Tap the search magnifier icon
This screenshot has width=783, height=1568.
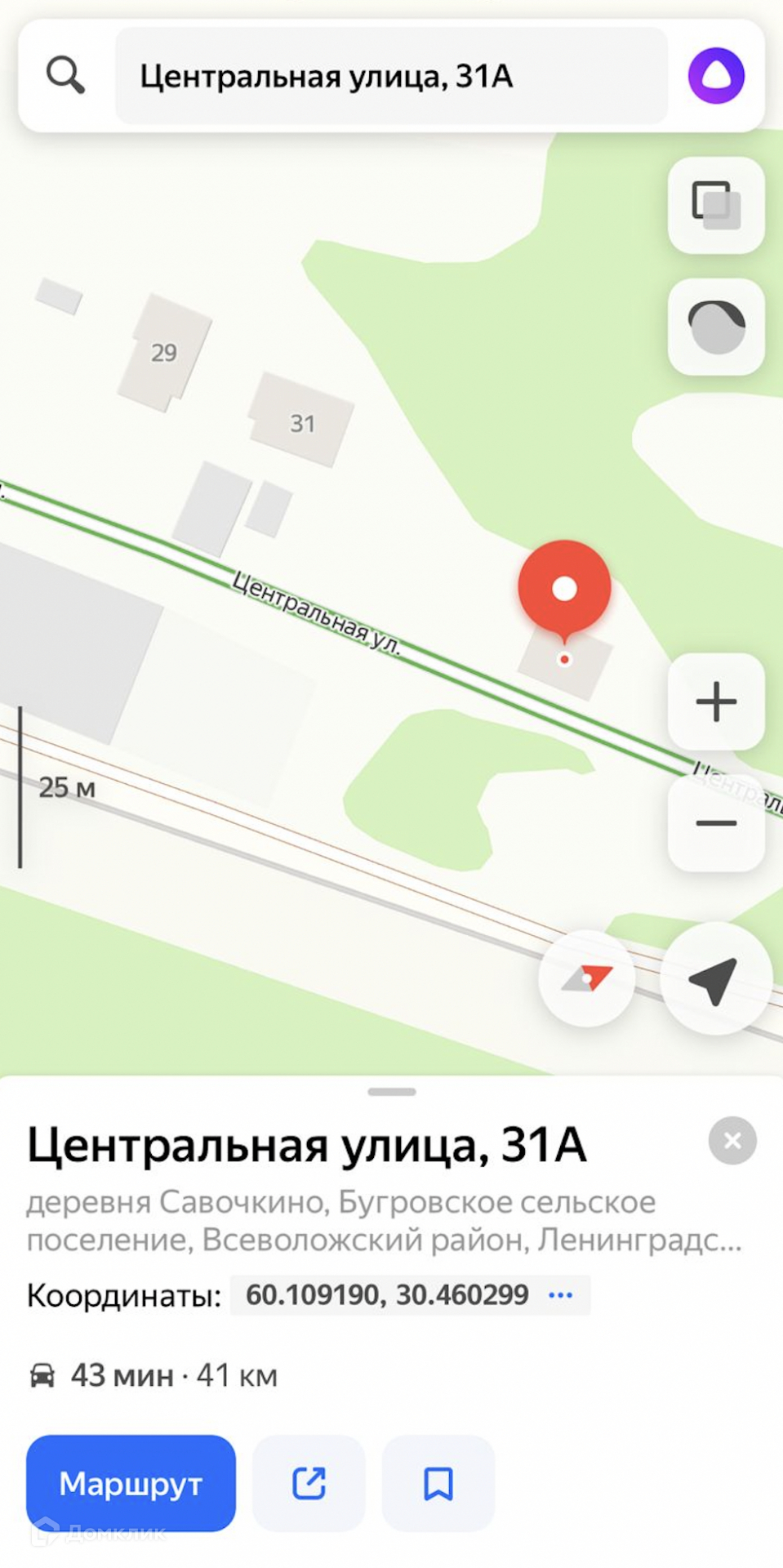click(65, 76)
